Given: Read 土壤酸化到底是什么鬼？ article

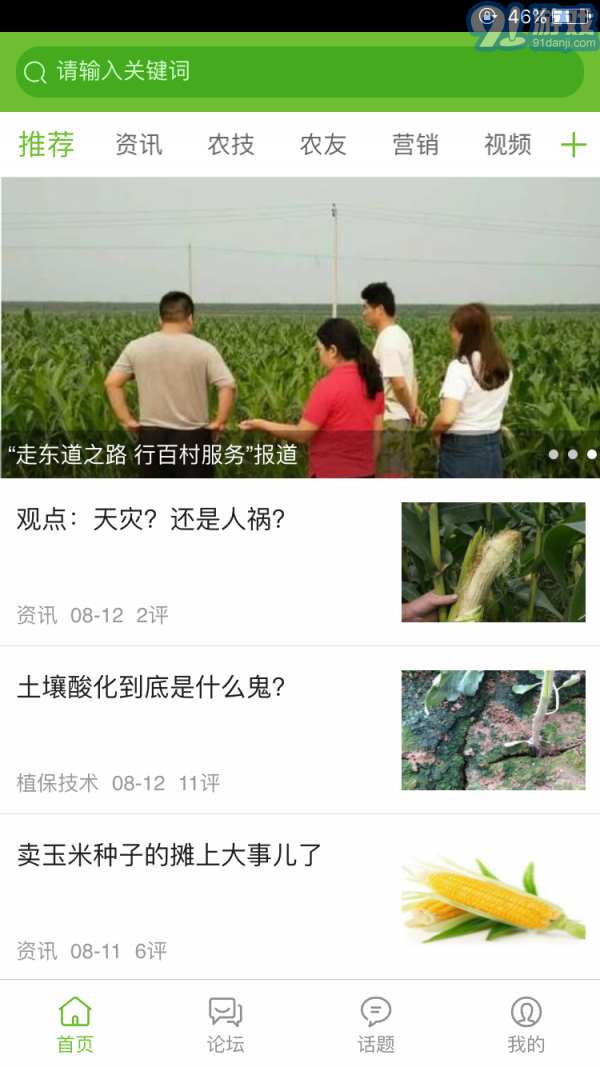Looking at the screenshot, I should [x=300, y=730].
